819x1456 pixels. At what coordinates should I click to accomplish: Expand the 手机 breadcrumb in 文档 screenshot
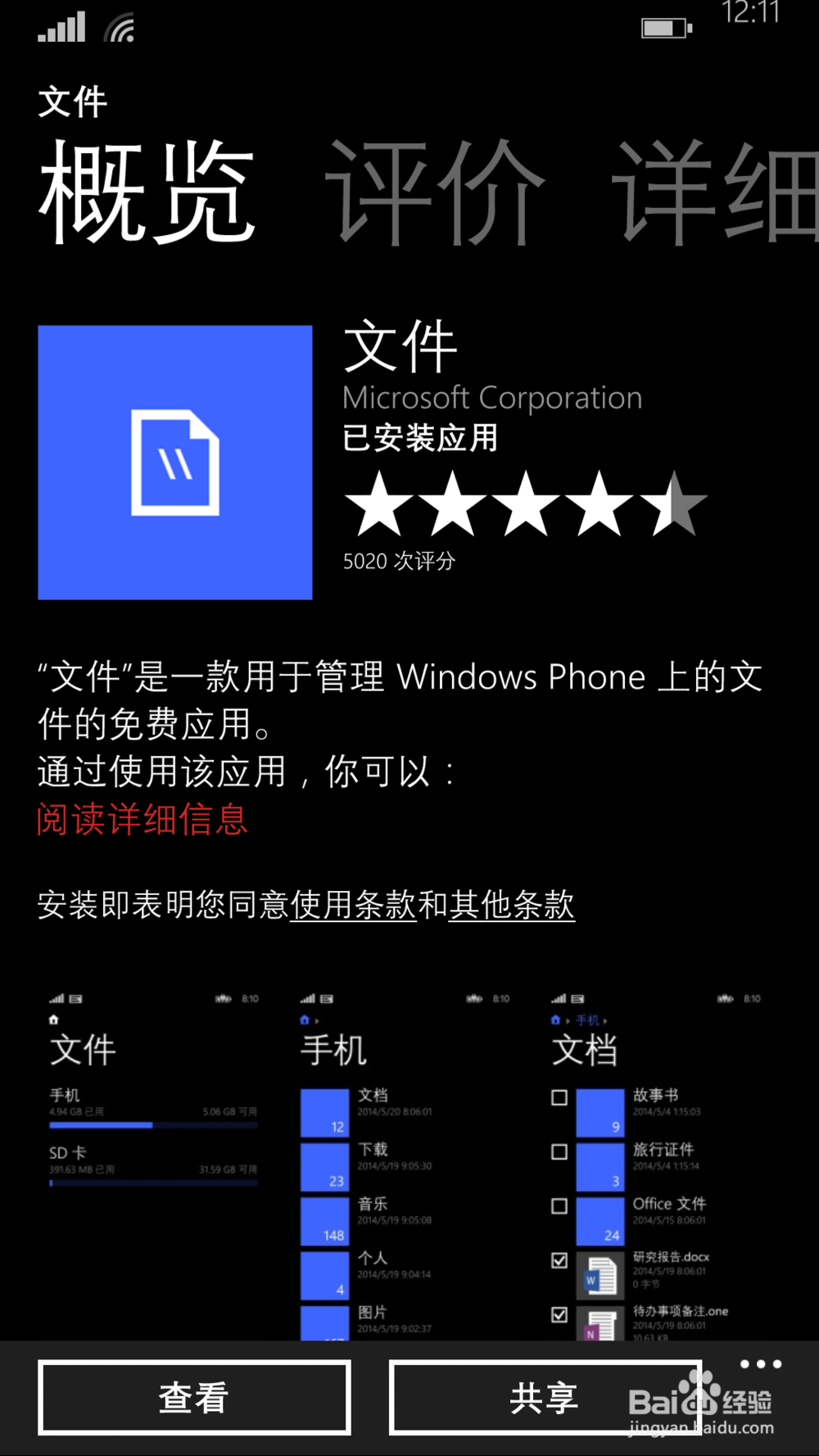pos(588,1021)
